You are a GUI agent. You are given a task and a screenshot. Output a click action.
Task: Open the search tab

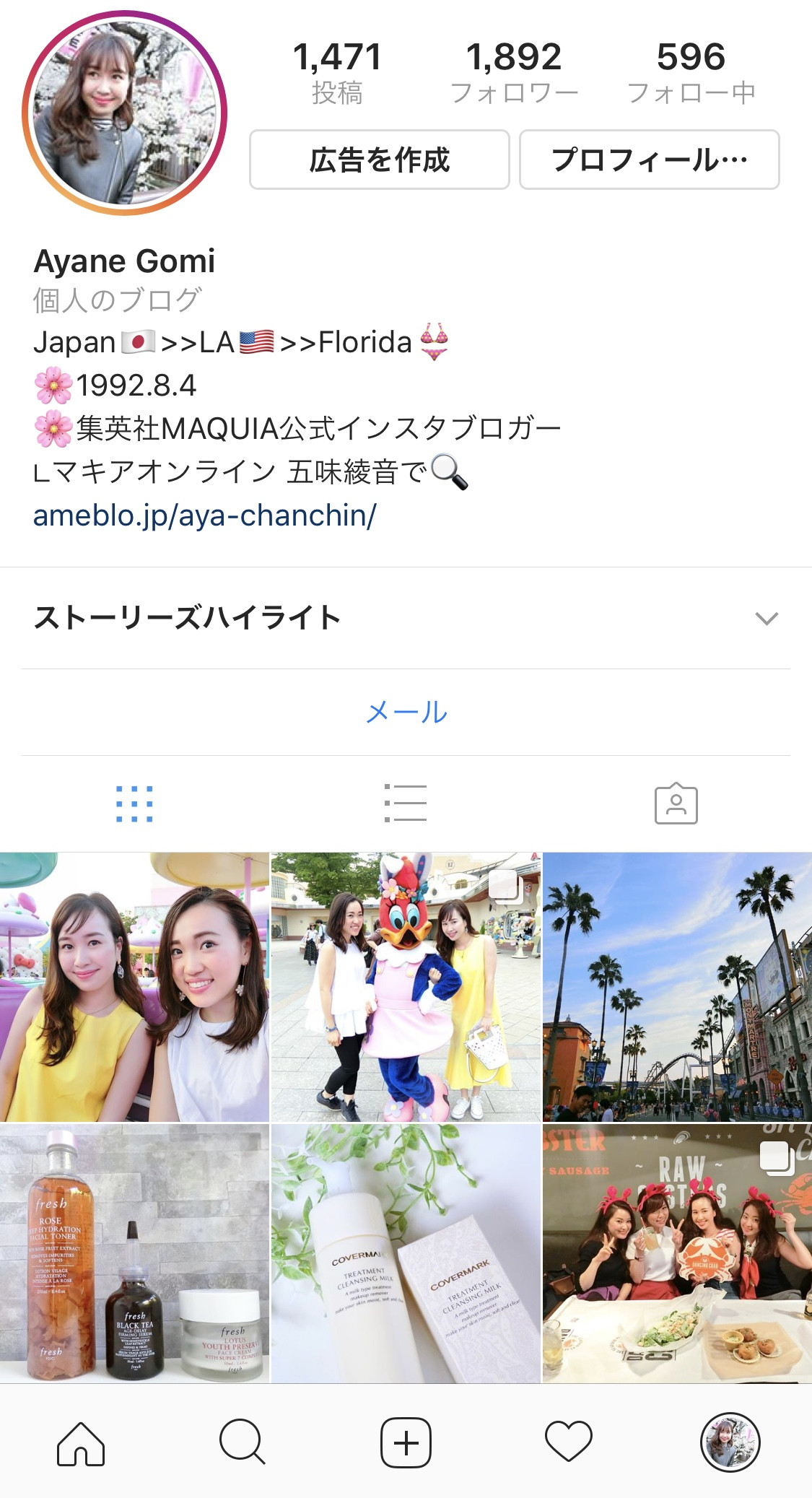(x=243, y=1443)
